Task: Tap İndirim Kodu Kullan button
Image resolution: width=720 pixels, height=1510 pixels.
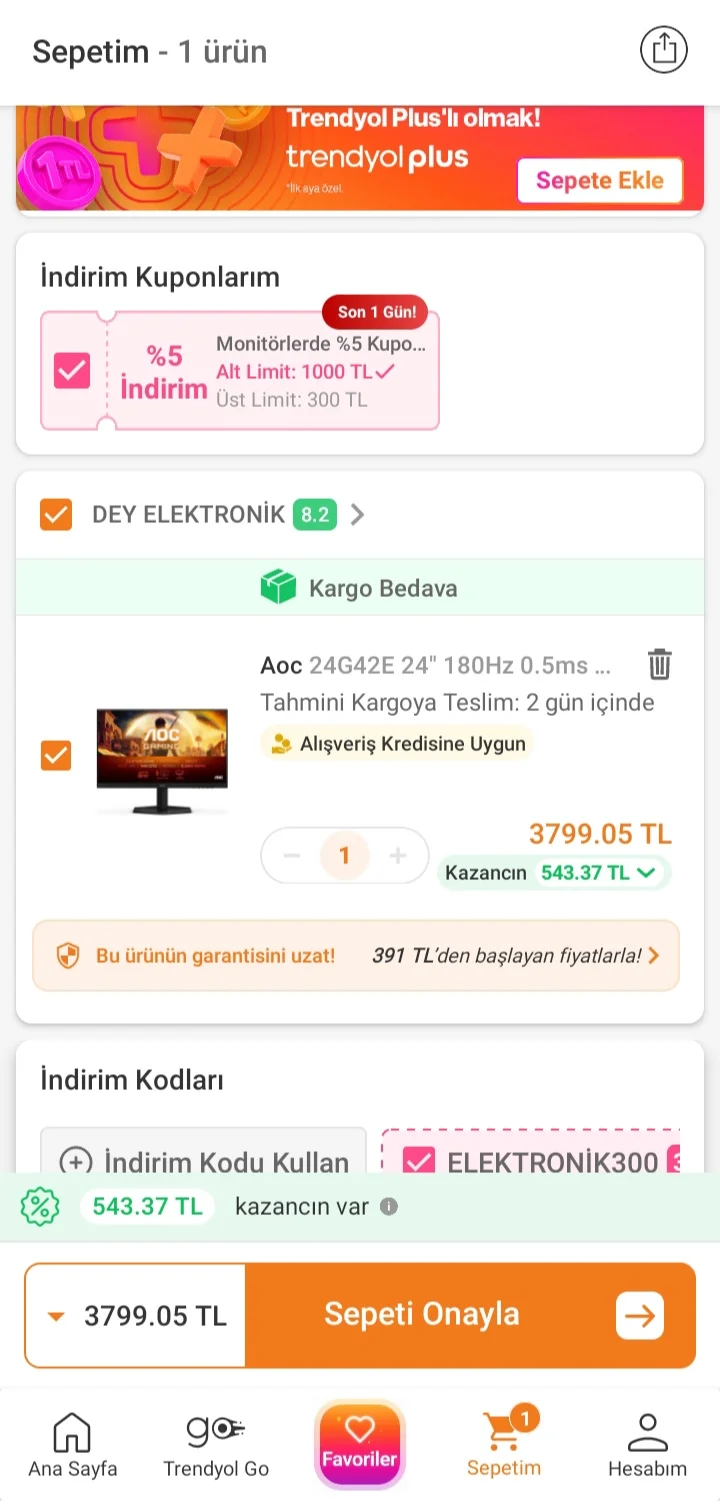Action: [x=204, y=1161]
